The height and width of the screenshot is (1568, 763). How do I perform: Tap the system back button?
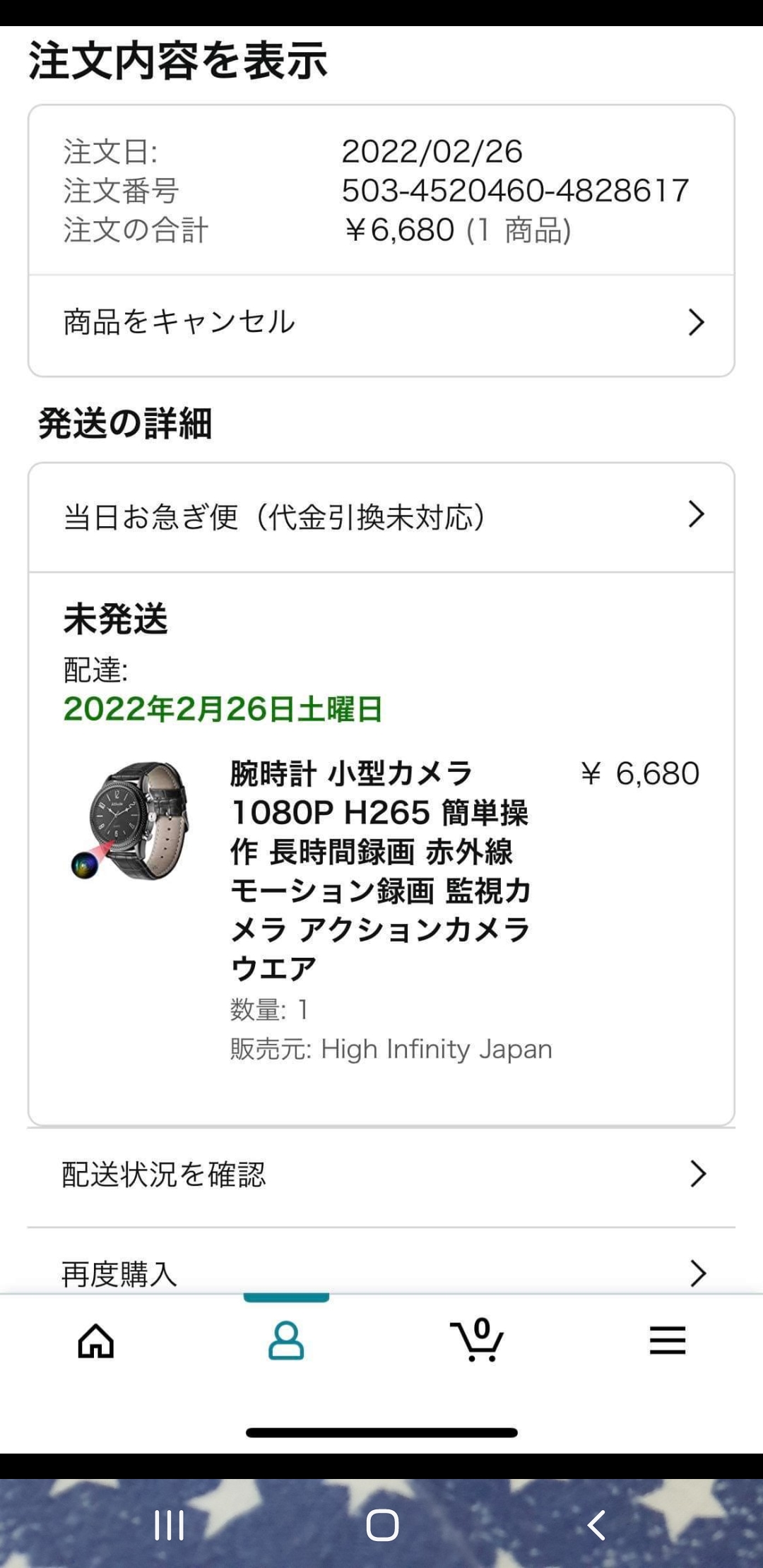click(x=596, y=1525)
